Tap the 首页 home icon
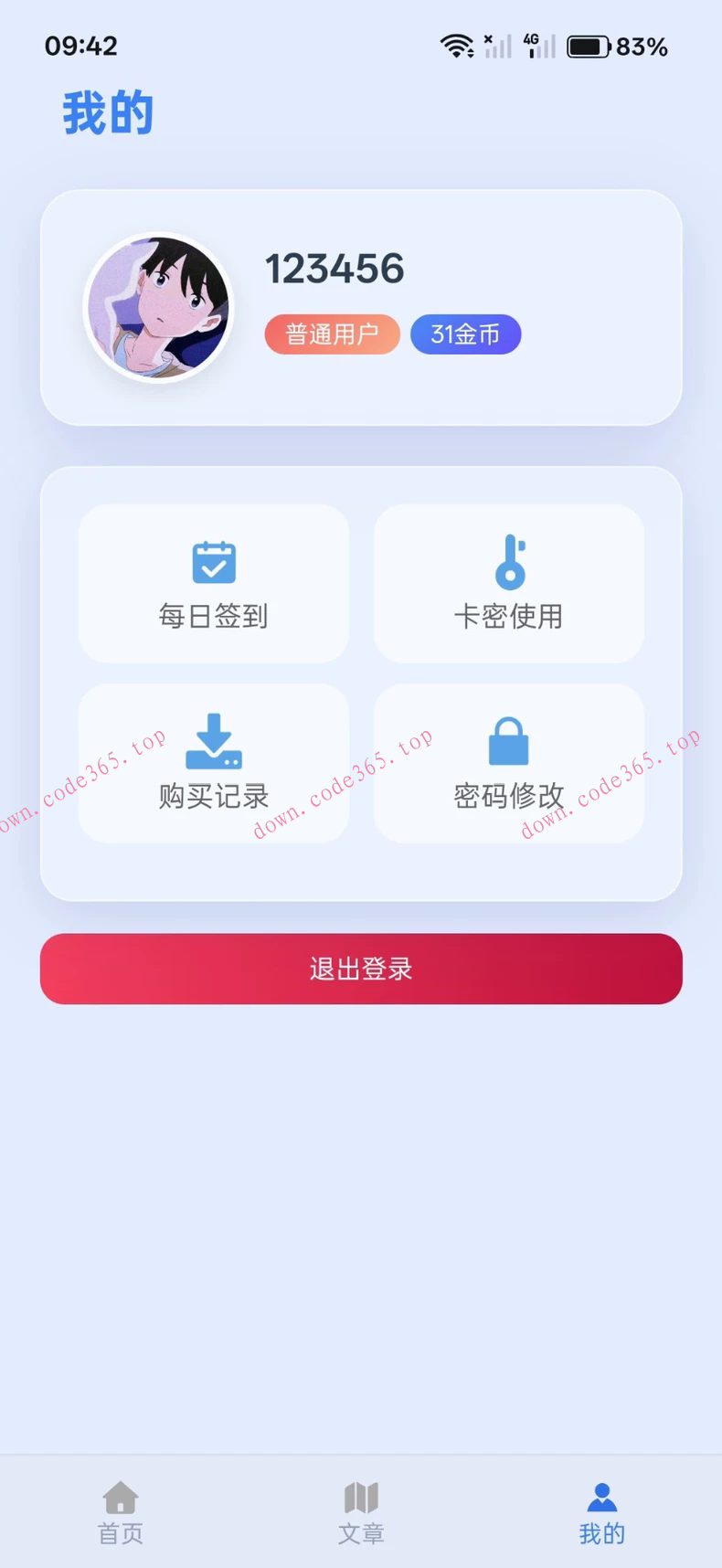Viewport: 722px width, 1568px height. pos(120,1496)
